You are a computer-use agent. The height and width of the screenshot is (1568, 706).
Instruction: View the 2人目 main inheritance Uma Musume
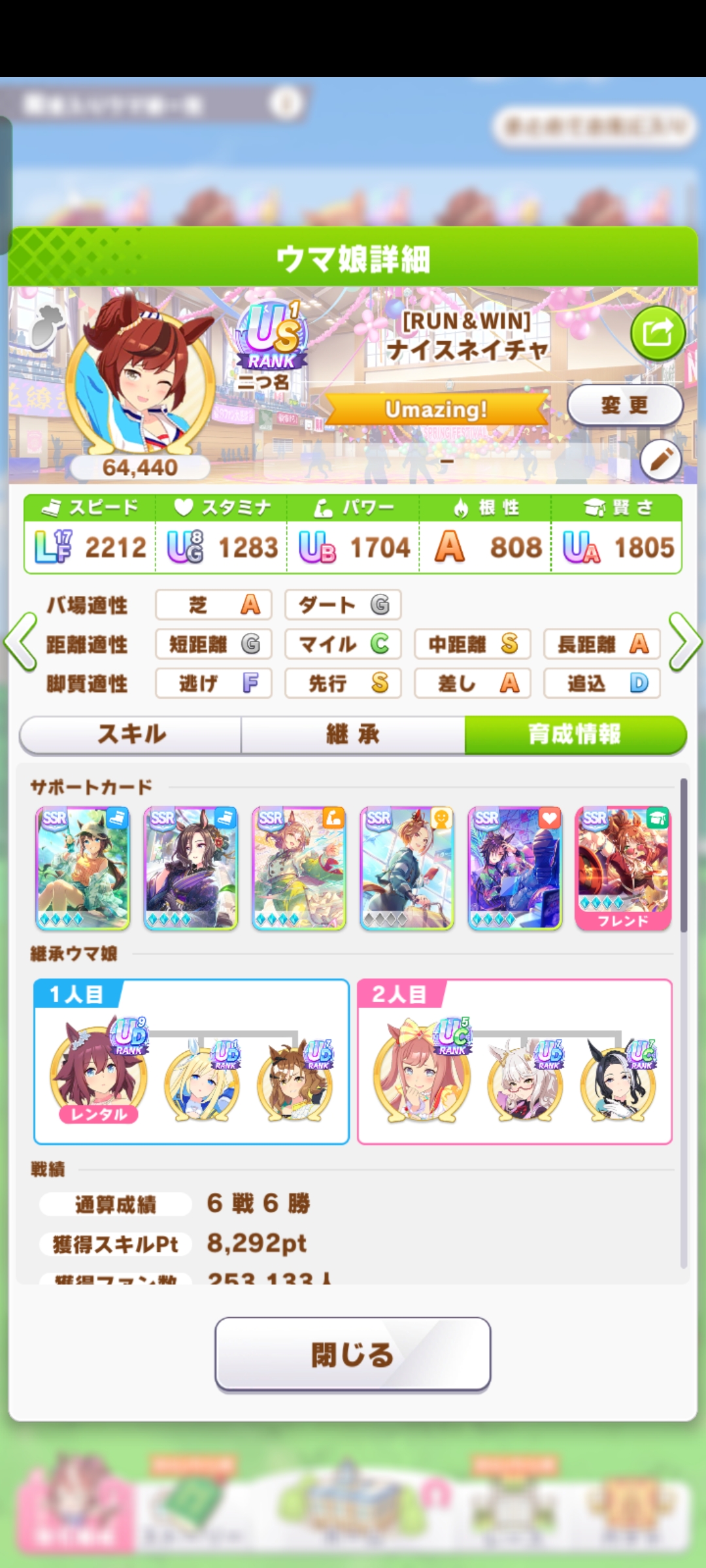[x=422, y=1073]
